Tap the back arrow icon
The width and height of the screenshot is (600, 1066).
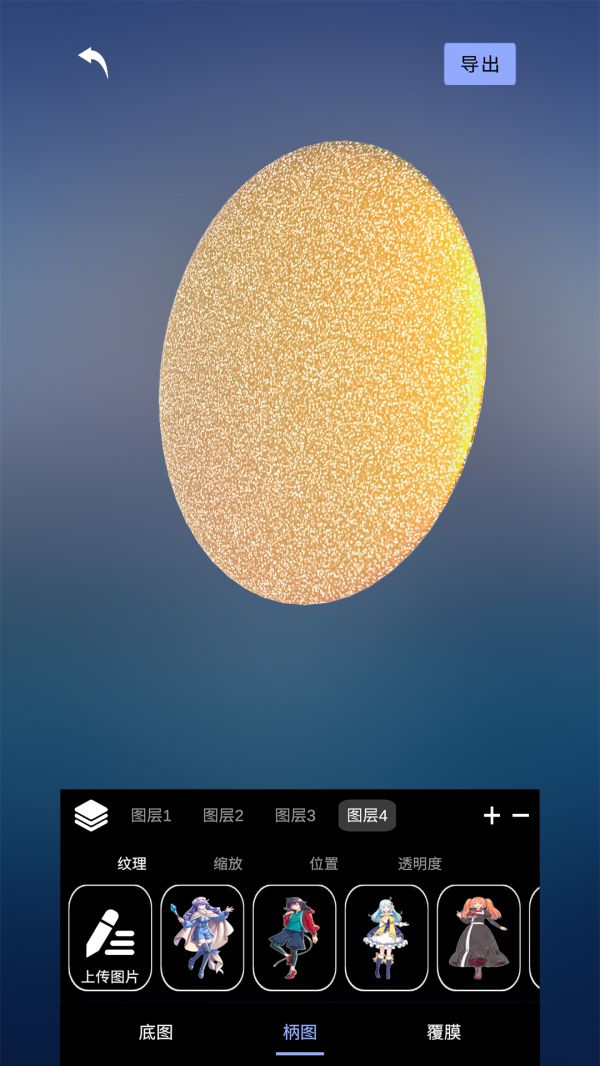click(93, 62)
